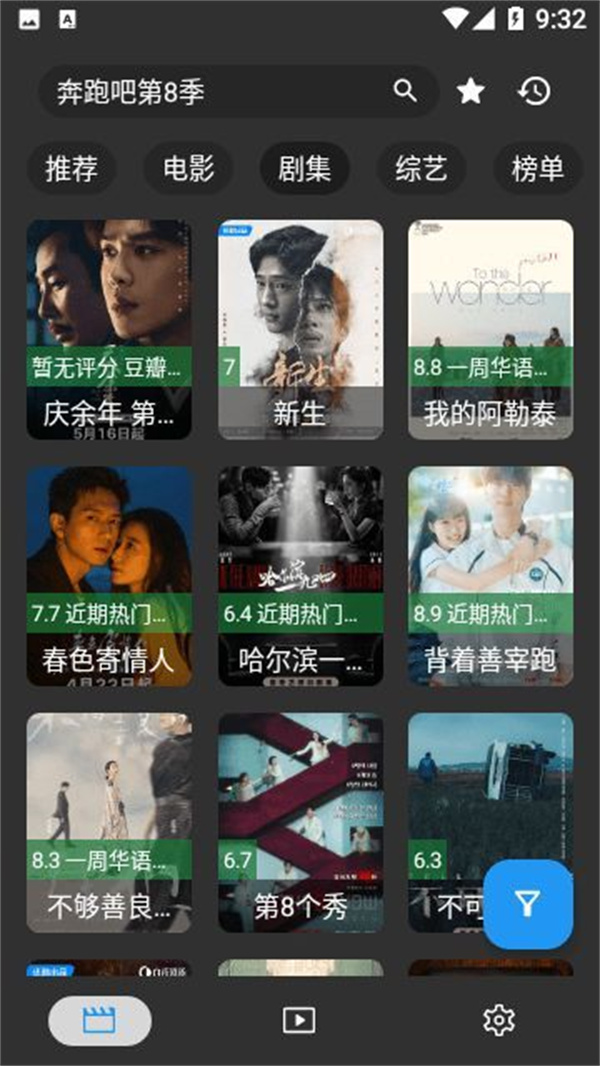Screen dimensions: 600x1066
Task: Open the 庆余年 series card
Action: (x=109, y=329)
